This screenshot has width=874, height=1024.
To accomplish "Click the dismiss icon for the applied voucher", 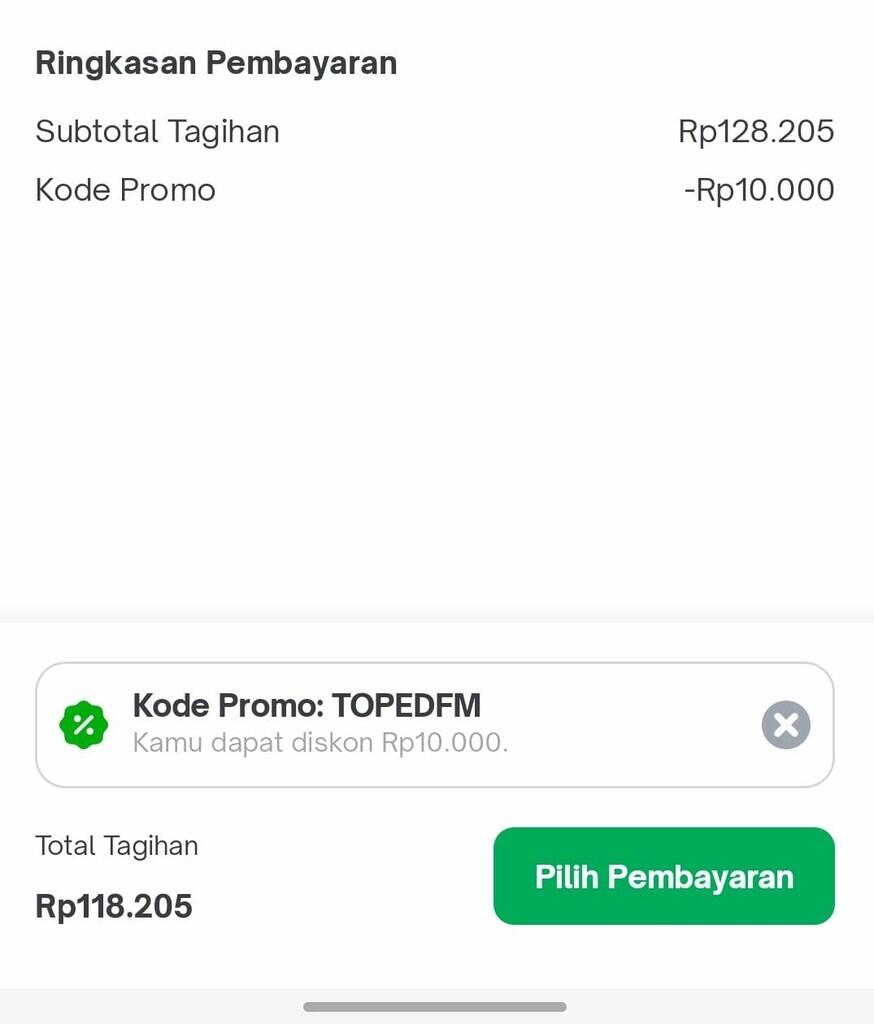I will [x=785, y=724].
